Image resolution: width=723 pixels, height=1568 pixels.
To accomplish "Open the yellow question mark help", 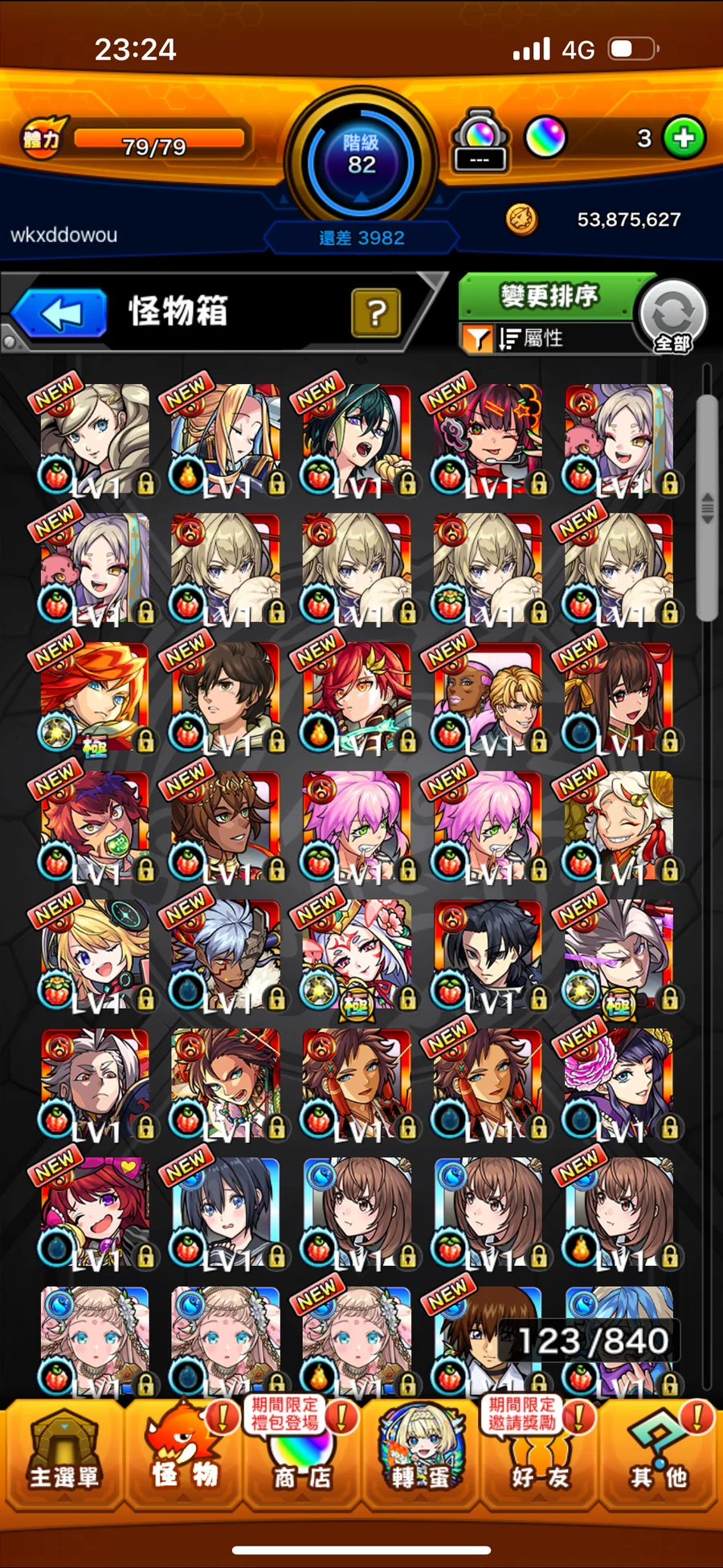I will (x=375, y=313).
